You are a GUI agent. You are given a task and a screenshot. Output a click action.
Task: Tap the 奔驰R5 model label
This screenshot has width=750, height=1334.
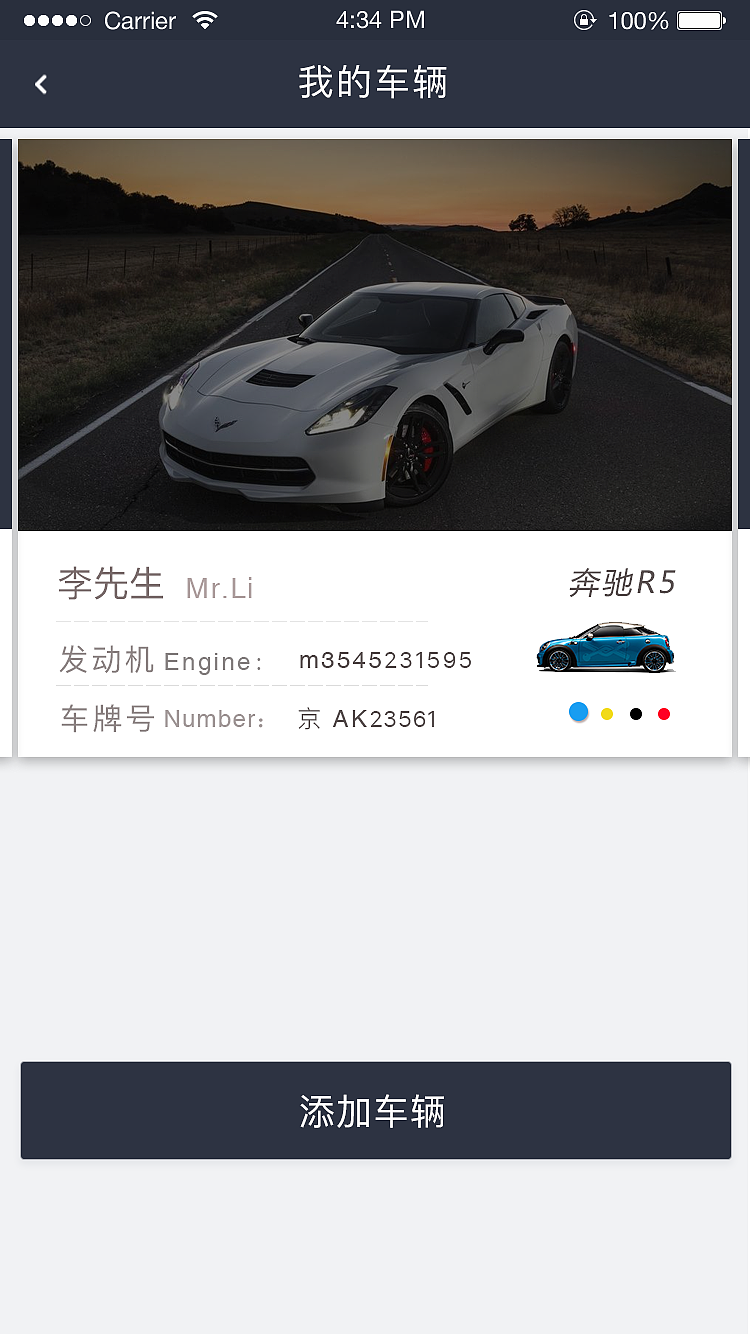[x=621, y=582]
